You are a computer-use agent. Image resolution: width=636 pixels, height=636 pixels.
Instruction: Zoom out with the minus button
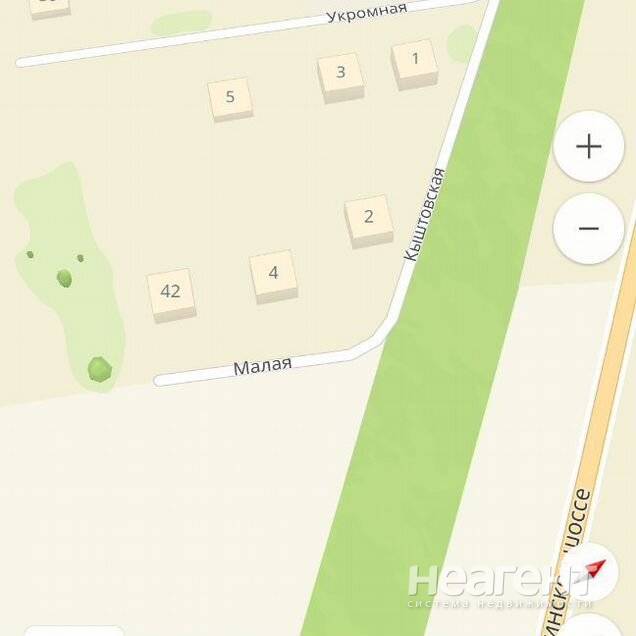pyautogui.click(x=588, y=229)
